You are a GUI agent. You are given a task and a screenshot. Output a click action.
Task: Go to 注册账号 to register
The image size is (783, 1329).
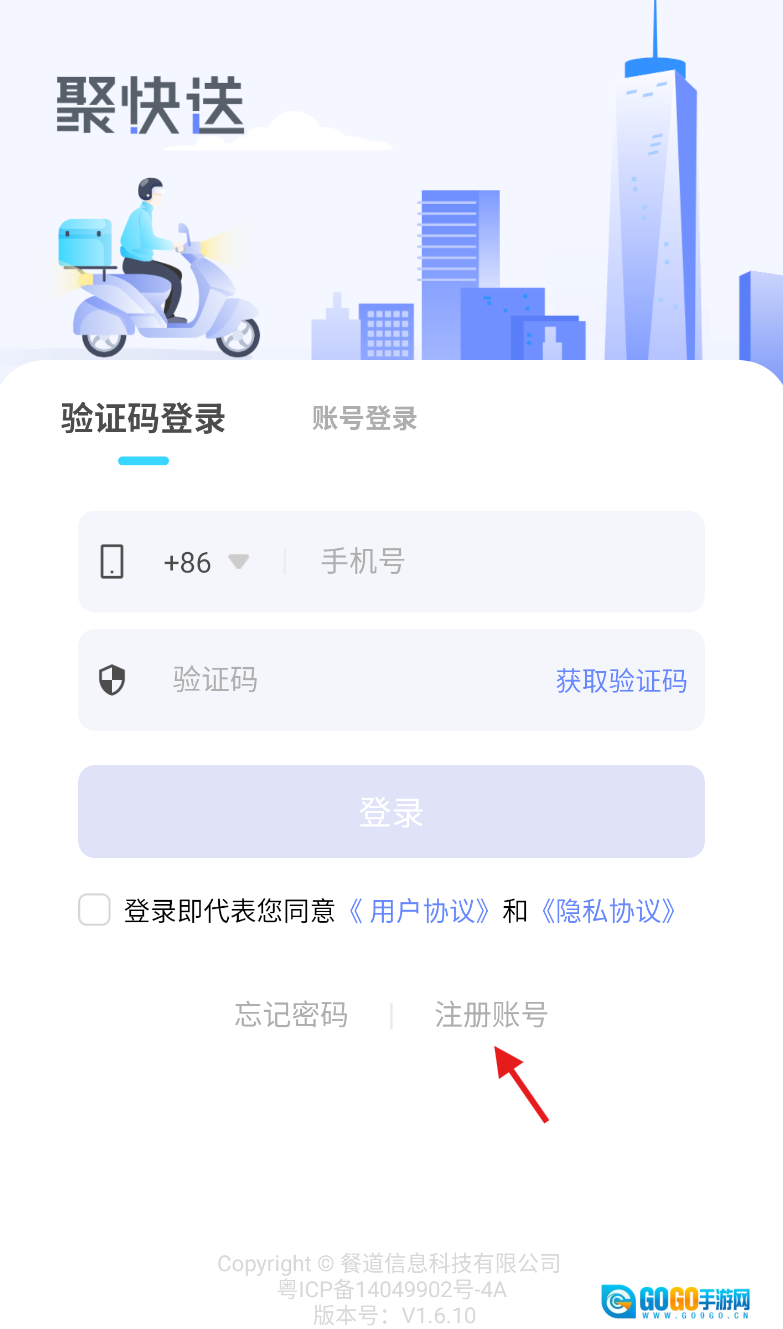point(491,1015)
